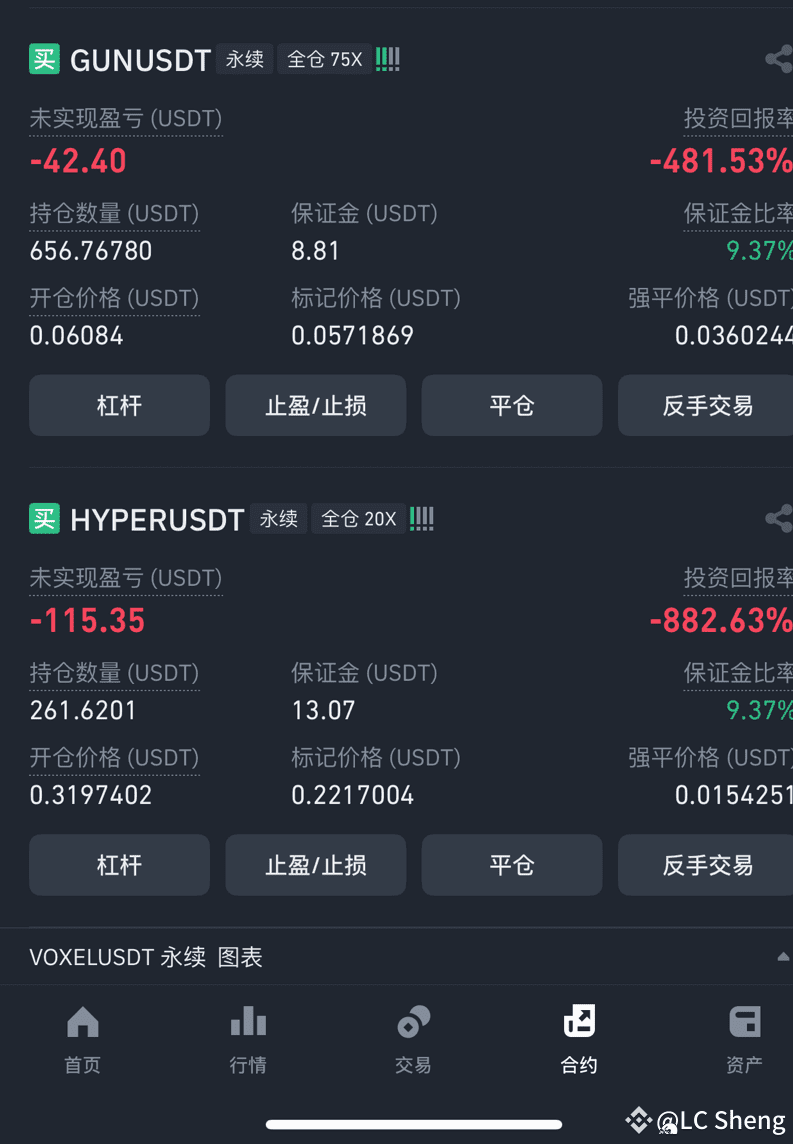Open the 全仓 20X margin selector
The height and width of the screenshot is (1144, 793).
(358, 518)
